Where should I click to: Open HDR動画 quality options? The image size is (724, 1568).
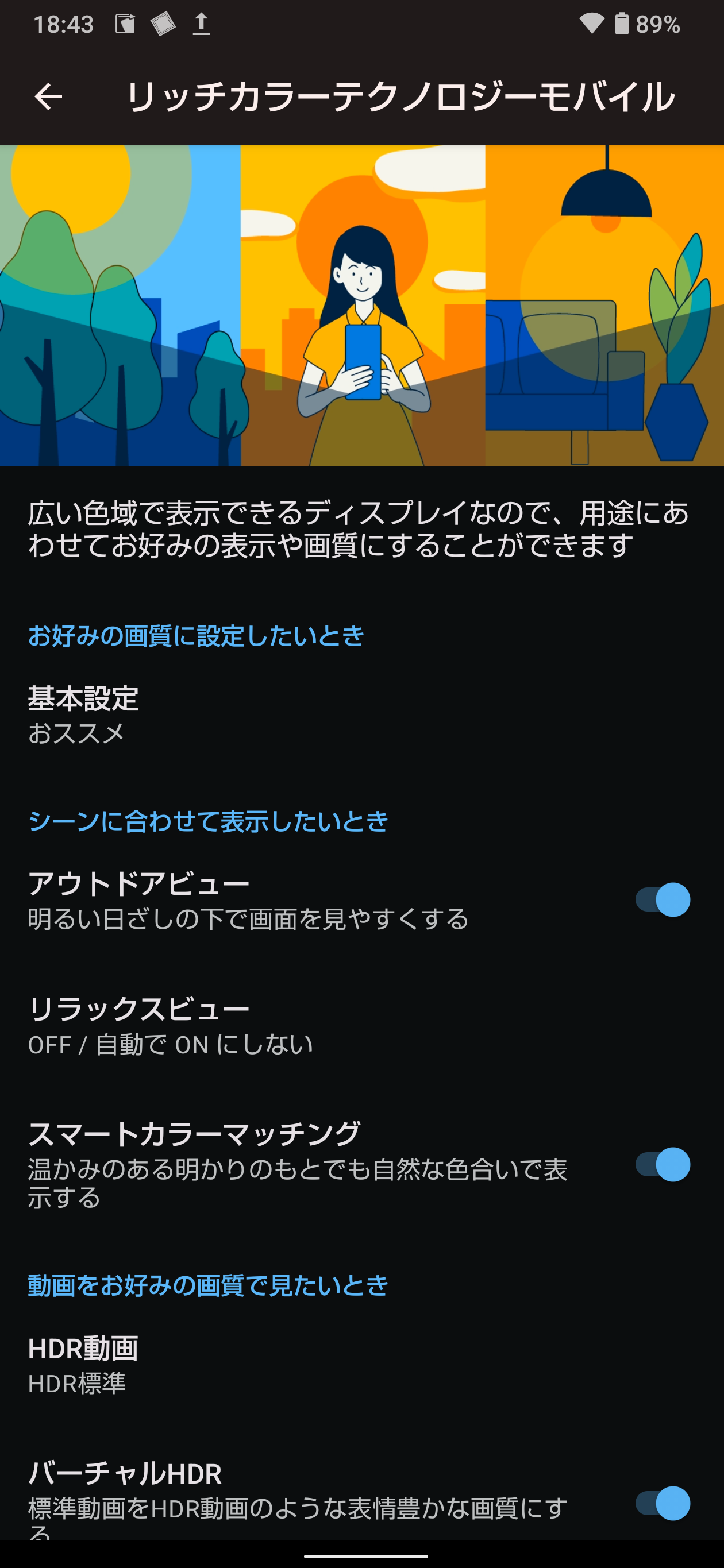[x=83, y=1365]
